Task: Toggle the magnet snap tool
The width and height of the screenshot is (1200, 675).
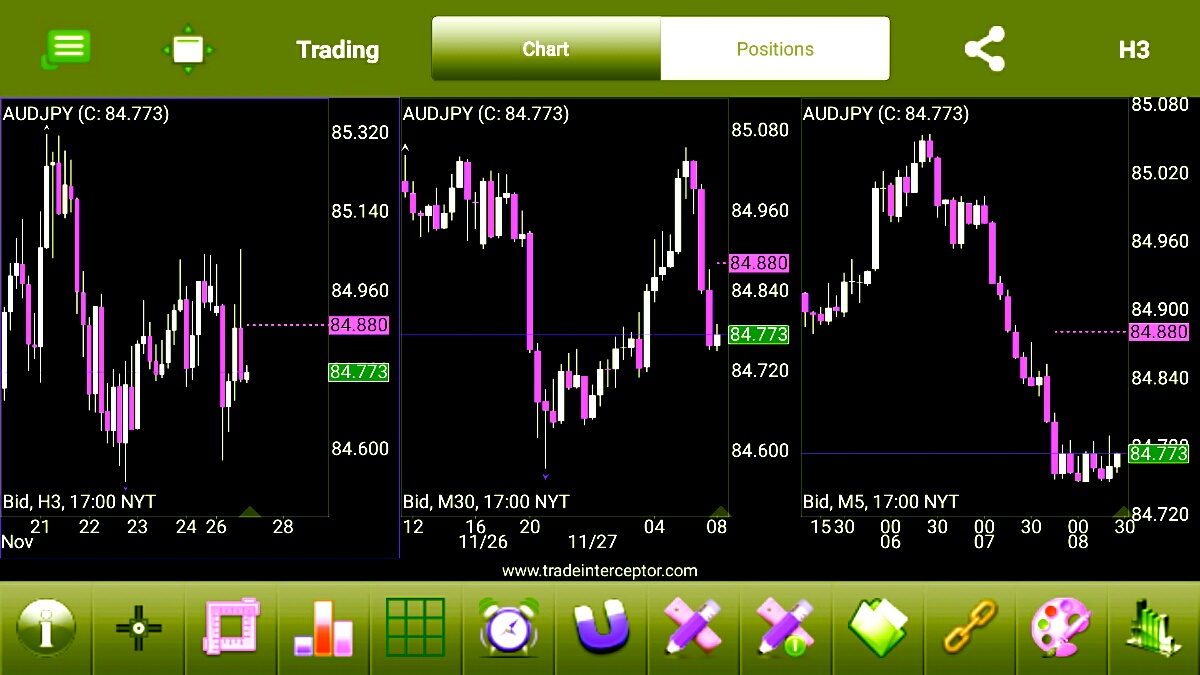Action: pos(600,629)
